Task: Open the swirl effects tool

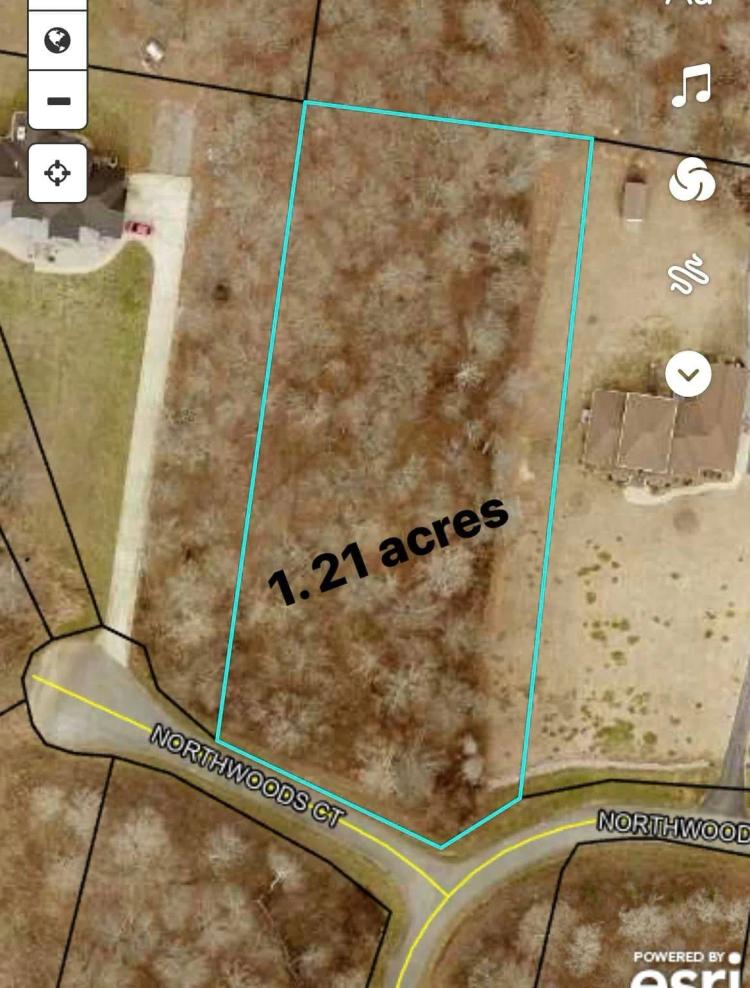Action: (692, 181)
